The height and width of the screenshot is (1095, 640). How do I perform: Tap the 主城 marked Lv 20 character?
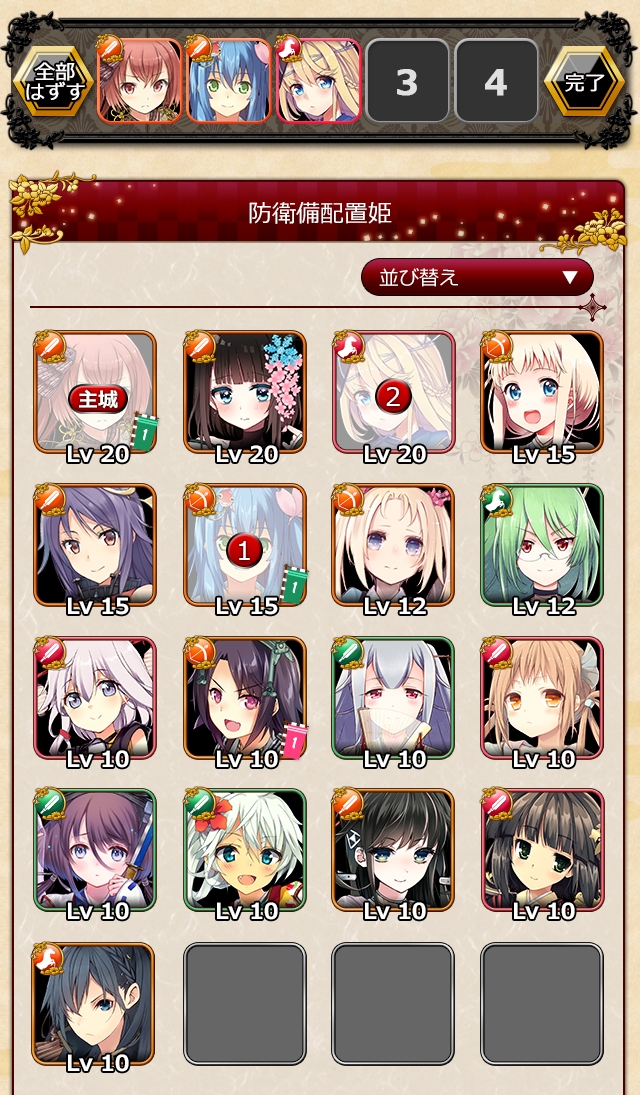click(x=95, y=392)
